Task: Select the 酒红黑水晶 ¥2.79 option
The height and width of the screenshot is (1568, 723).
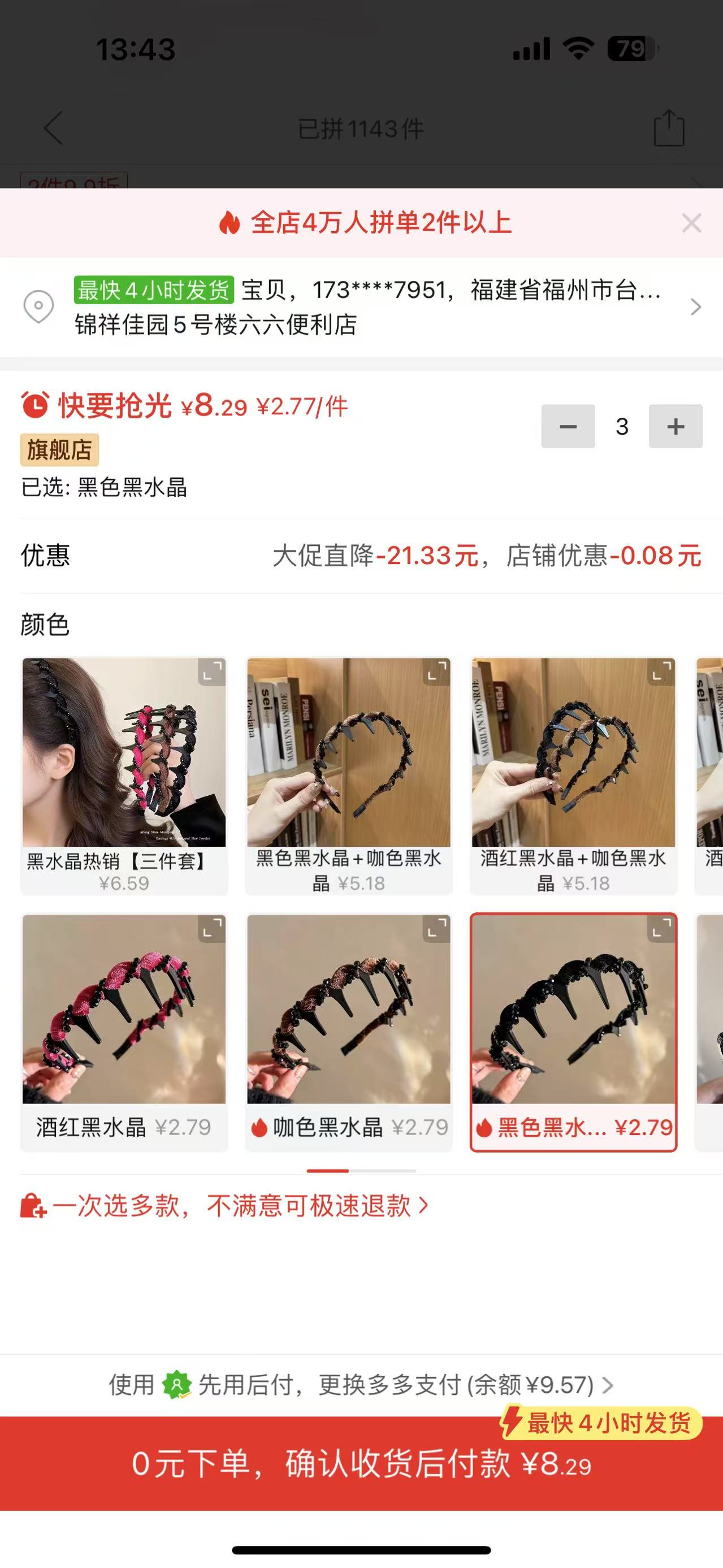Action: pos(124,1032)
